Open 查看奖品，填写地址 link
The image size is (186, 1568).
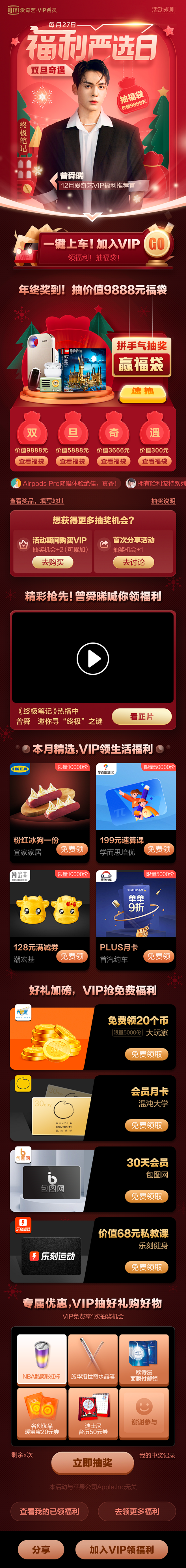point(36,501)
